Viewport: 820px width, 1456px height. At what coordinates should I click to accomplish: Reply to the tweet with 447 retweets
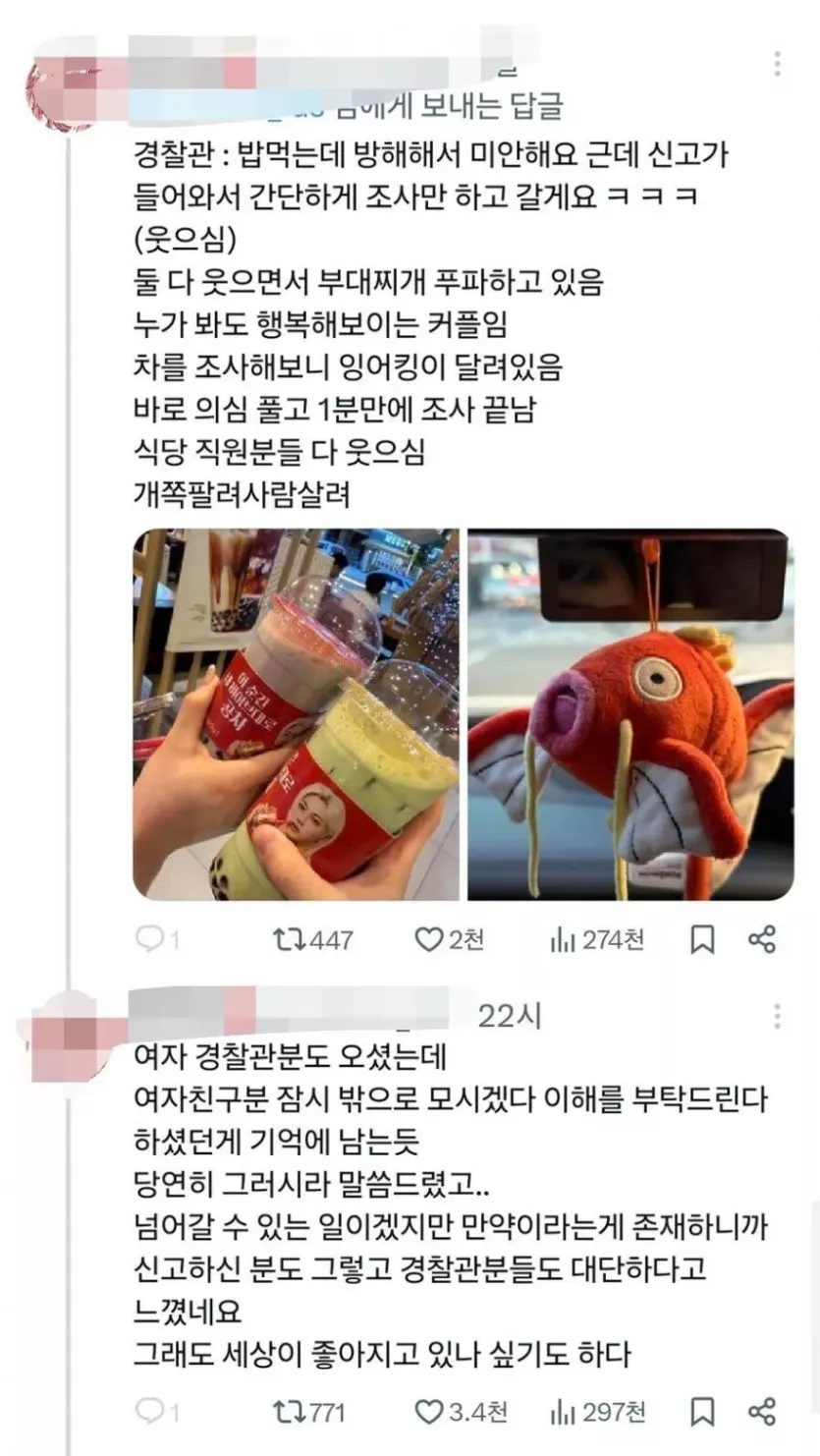148,940
